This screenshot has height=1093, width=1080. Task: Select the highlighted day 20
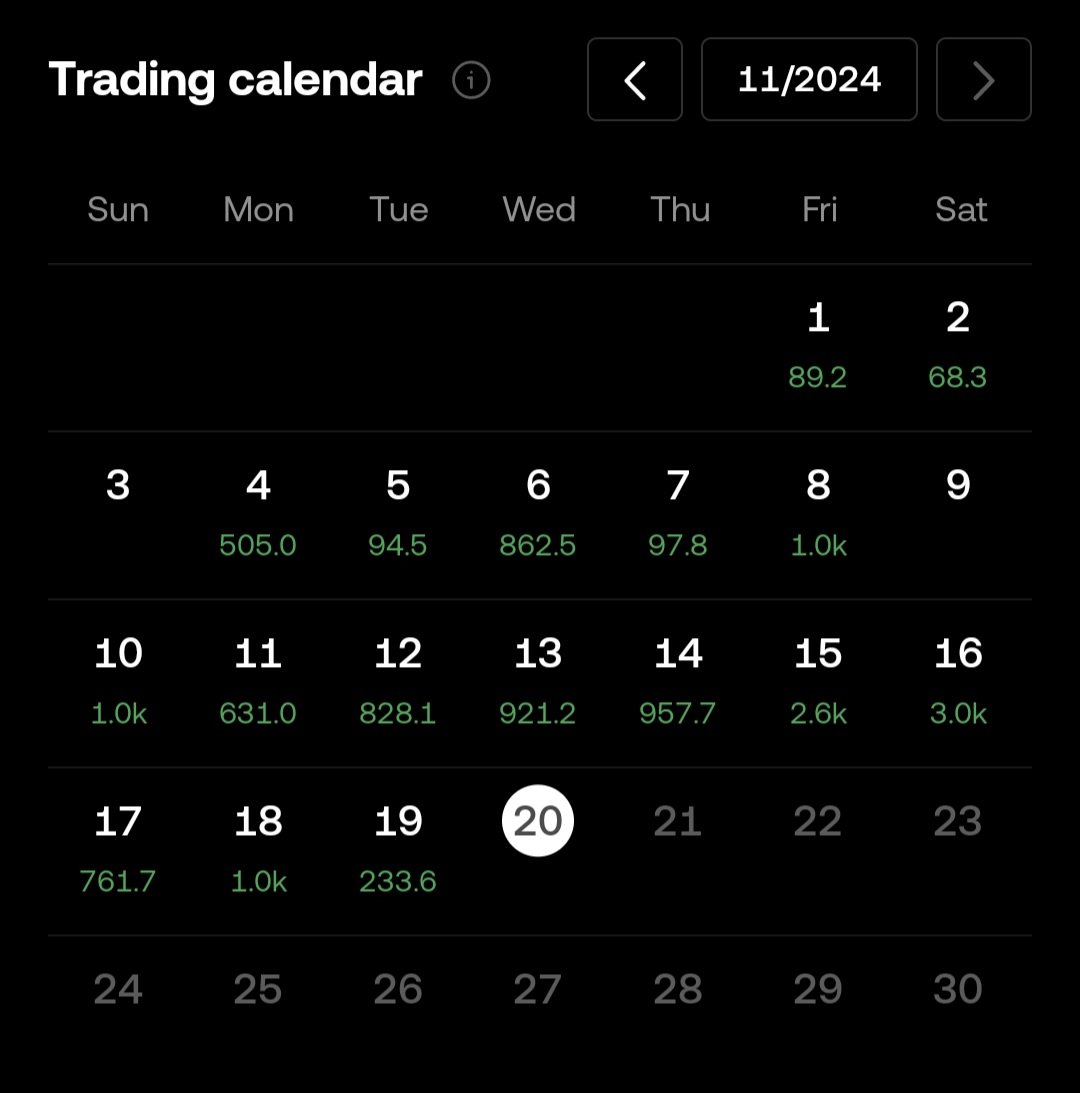(538, 821)
